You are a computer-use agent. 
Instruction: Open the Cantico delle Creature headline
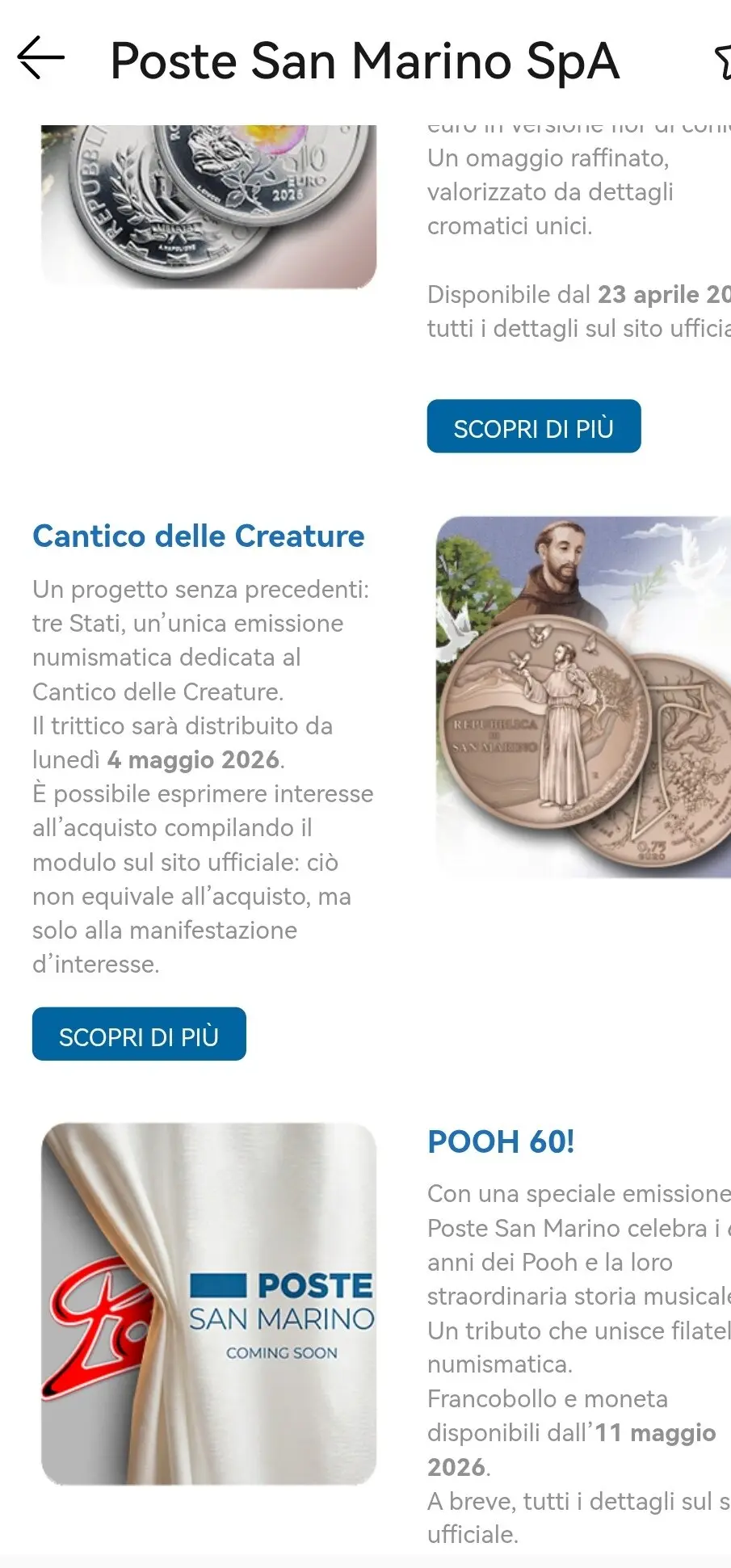tap(198, 536)
